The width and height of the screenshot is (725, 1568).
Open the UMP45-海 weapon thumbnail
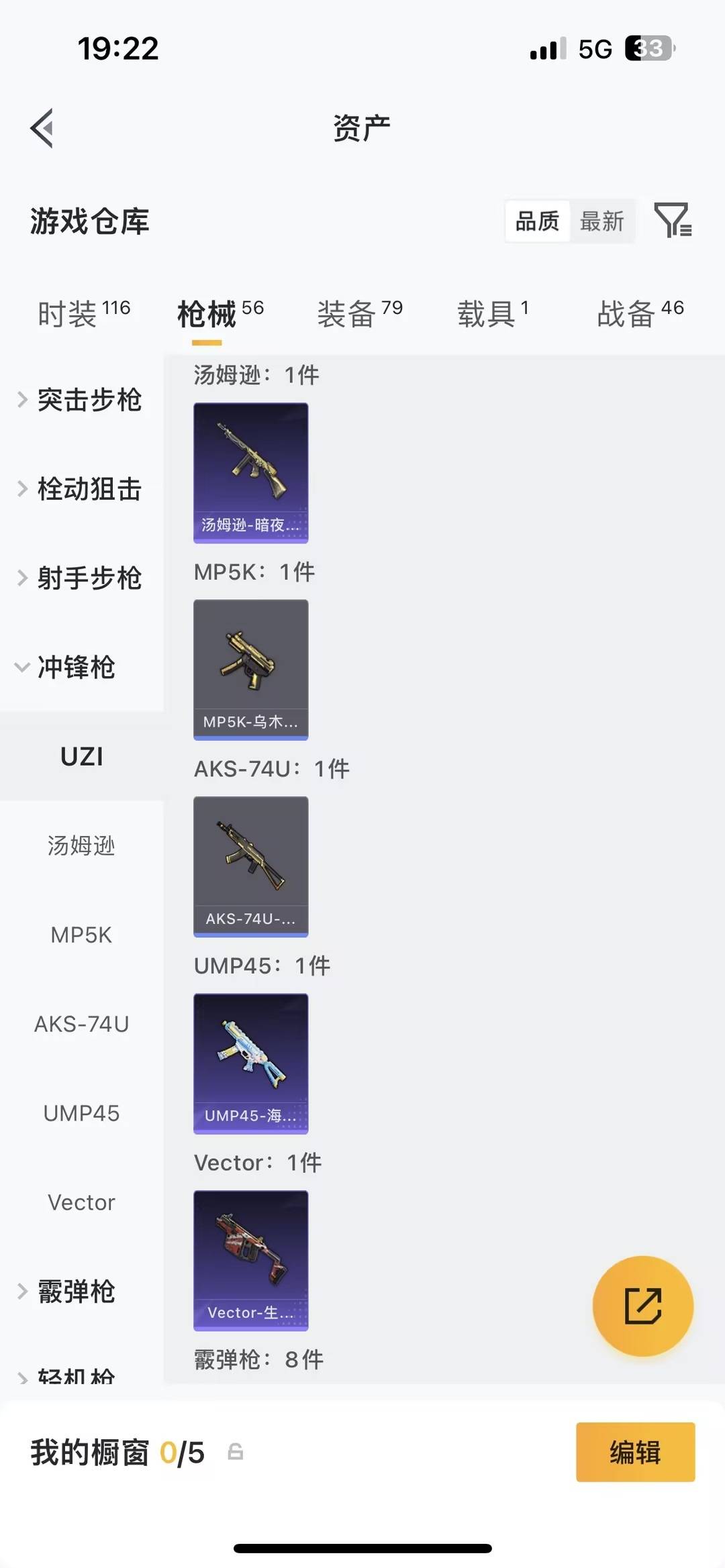click(x=250, y=1063)
